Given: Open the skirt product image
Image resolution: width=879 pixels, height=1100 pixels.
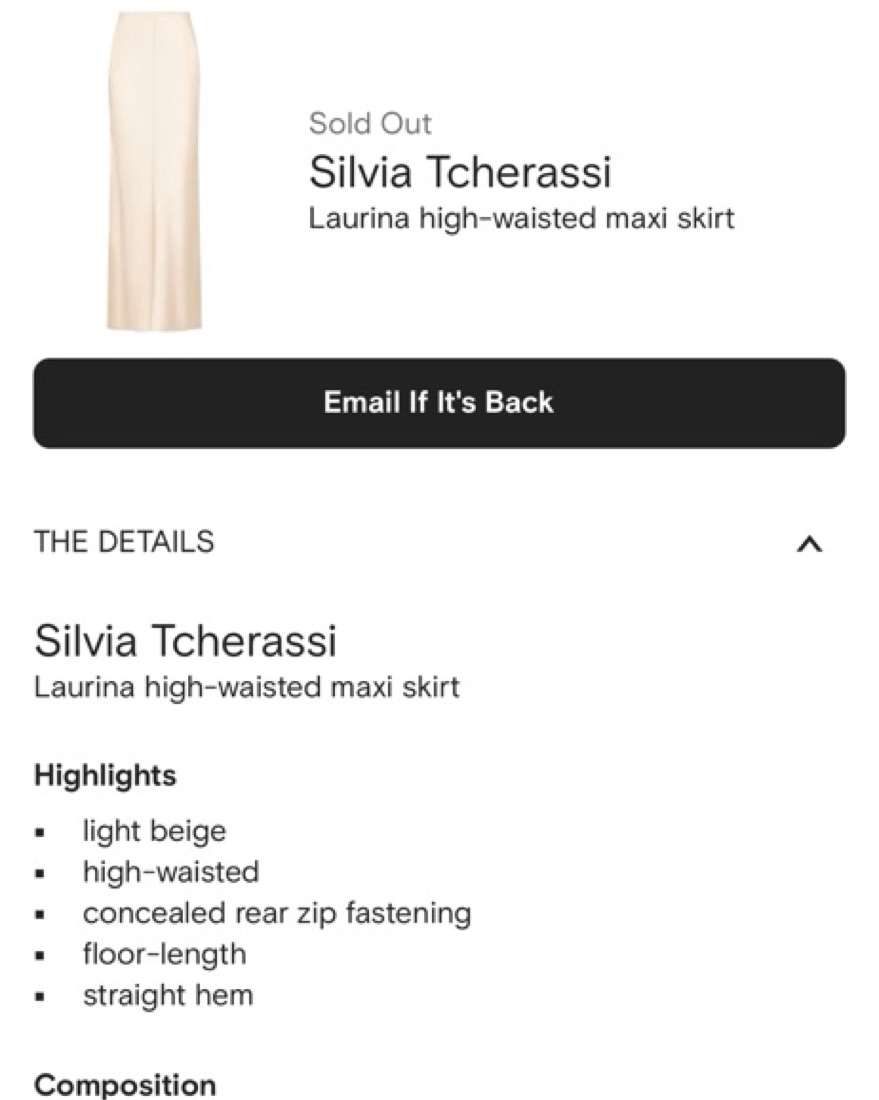Looking at the screenshot, I should click(154, 170).
